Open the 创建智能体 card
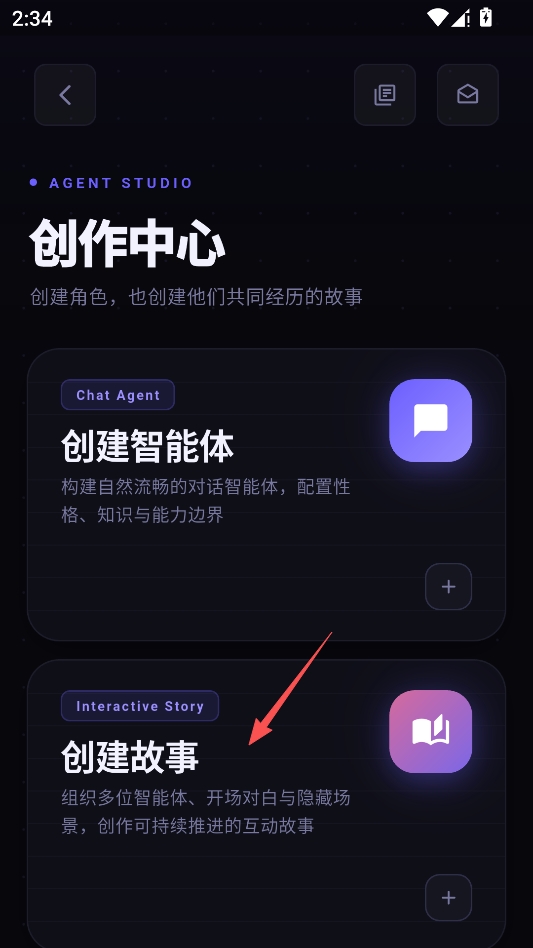The height and width of the screenshot is (948, 533). coord(266,495)
